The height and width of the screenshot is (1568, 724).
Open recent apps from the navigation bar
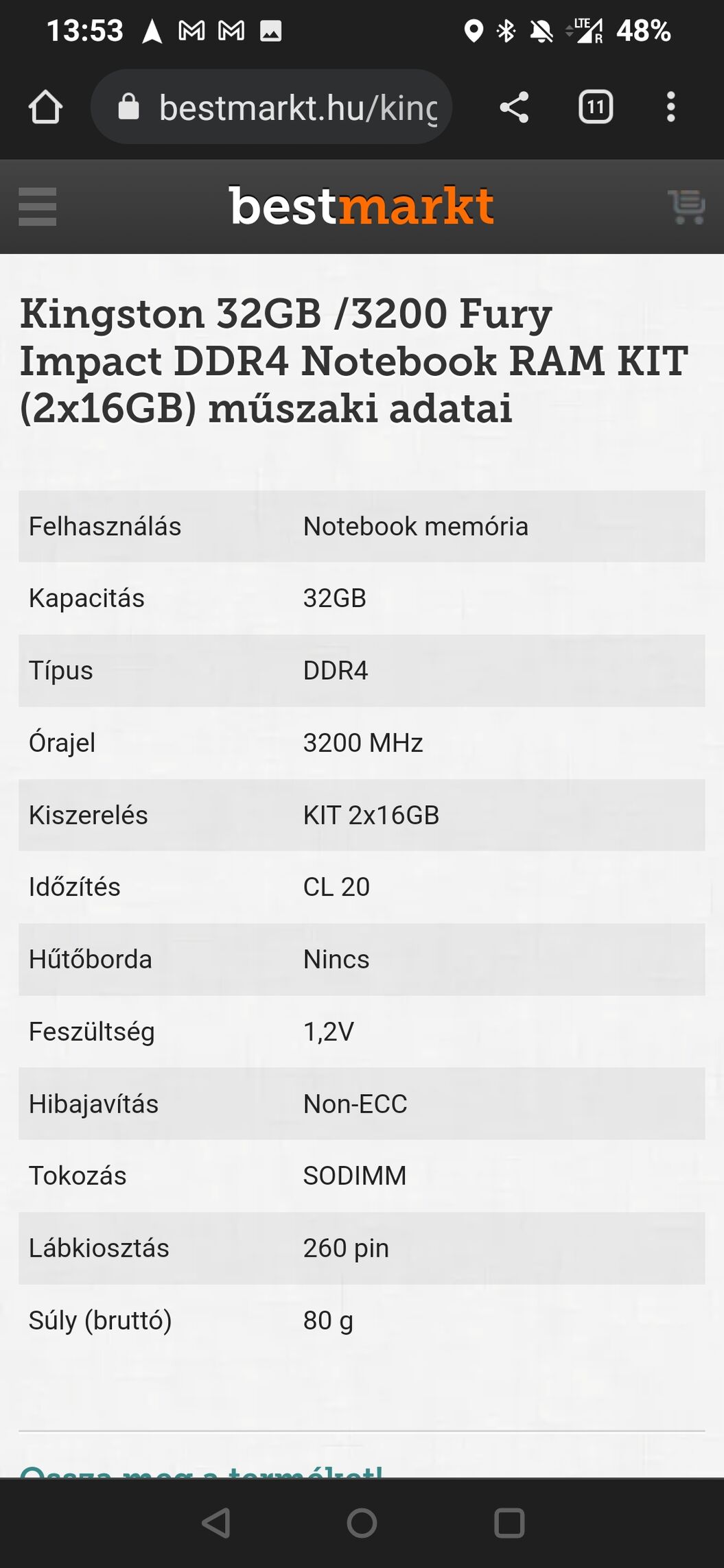click(509, 1523)
